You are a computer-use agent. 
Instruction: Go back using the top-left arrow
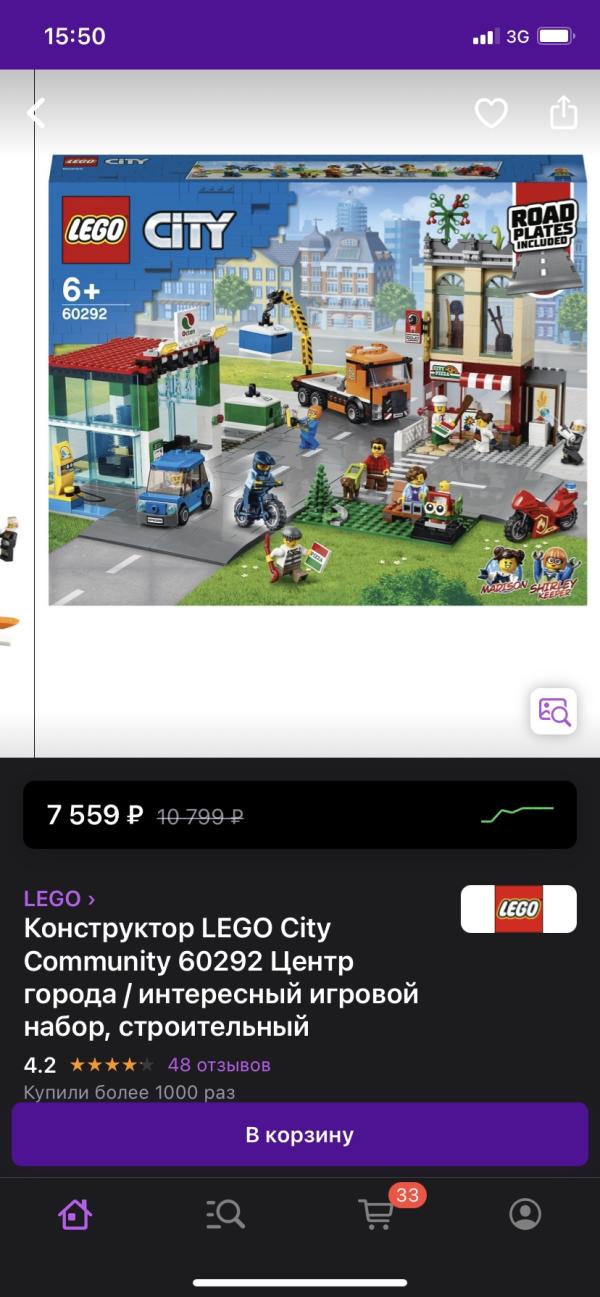(x=36, y=113)
